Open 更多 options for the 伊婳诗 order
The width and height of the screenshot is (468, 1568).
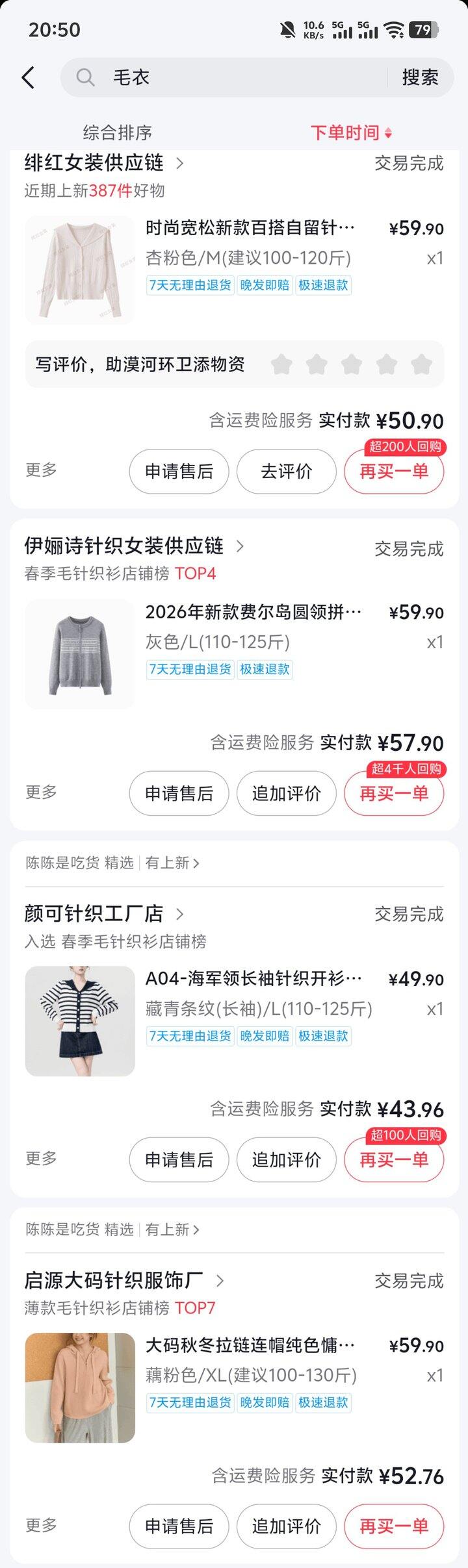coord(41,792)
